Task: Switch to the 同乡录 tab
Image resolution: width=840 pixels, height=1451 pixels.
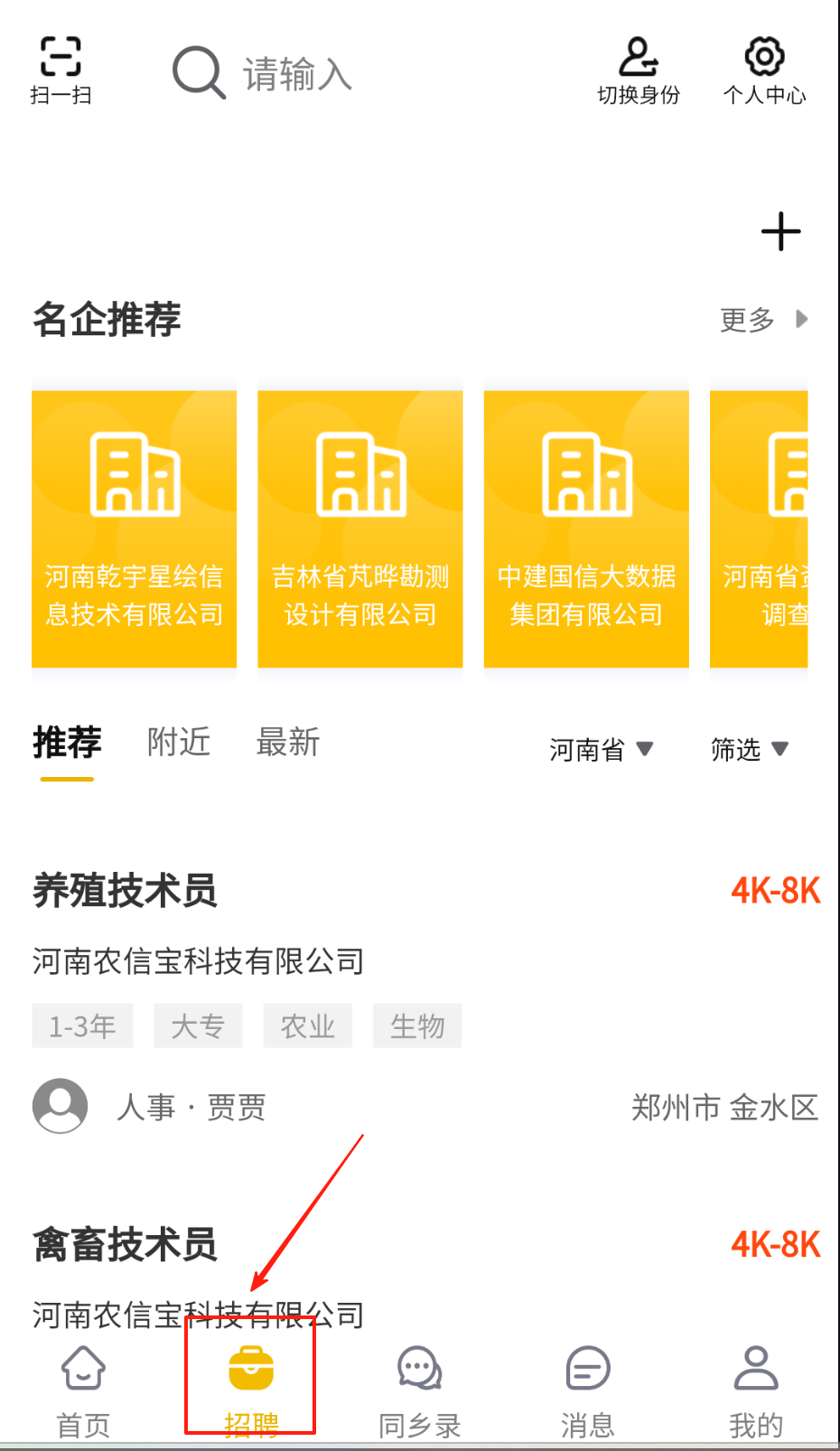Action: 419,1391
